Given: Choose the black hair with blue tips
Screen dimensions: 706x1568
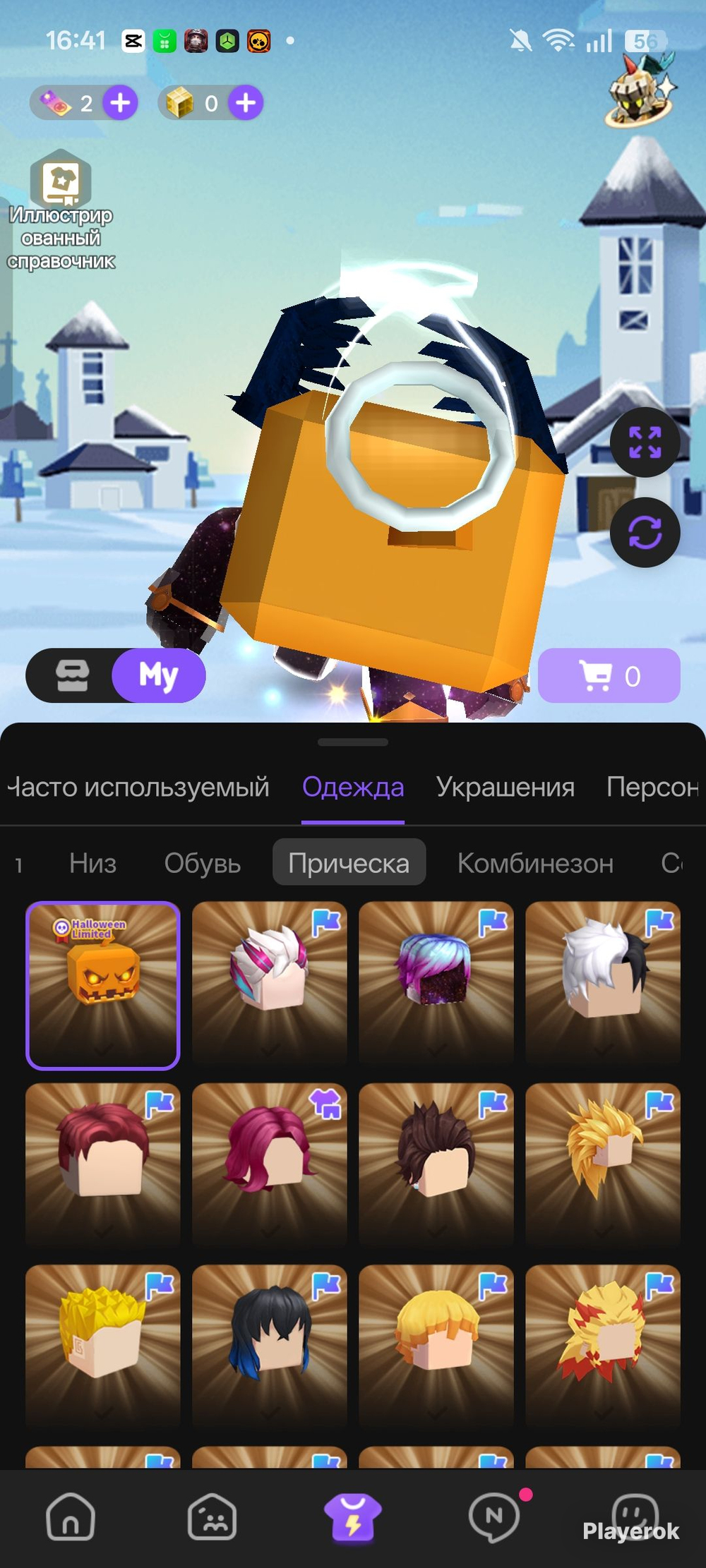Looking at the screenshot, I should click(x=270, y=1346).
